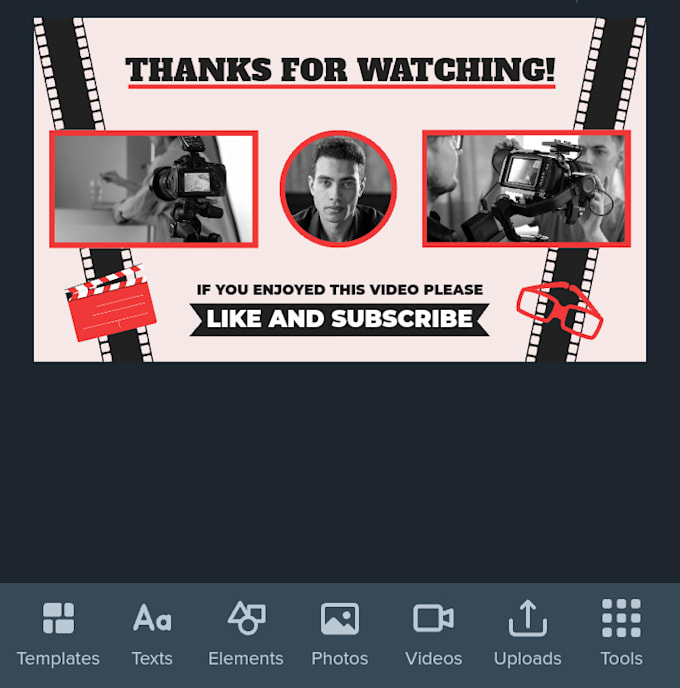Open the Templates panel
680x688 pixels.
point(58,633)
